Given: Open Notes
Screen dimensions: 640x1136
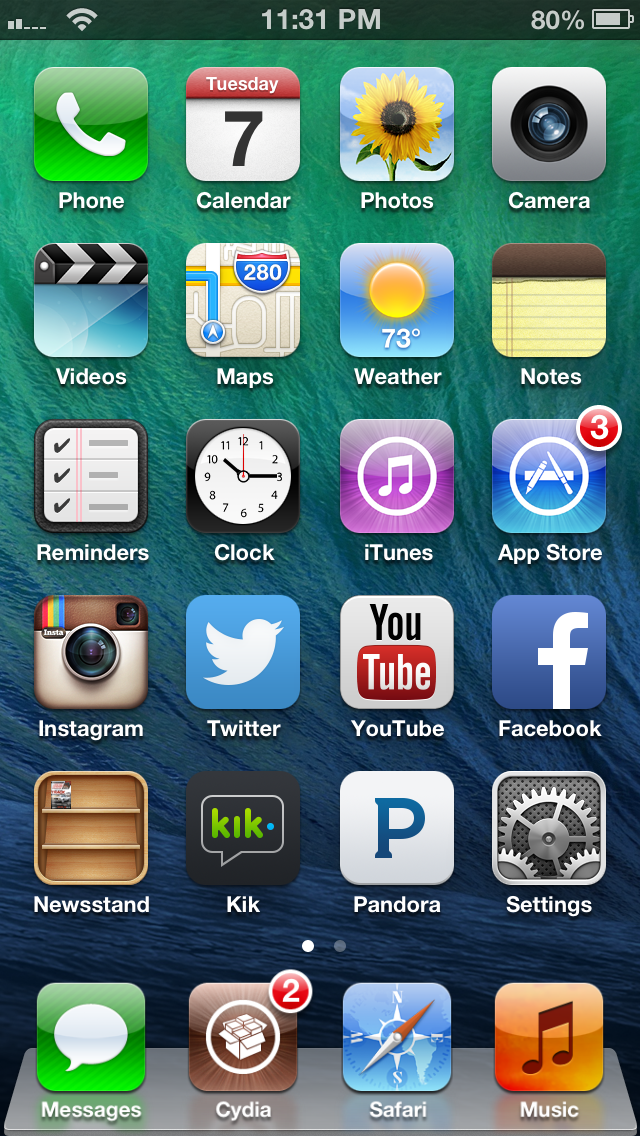Looking at the screenshot, I should 549,300.
